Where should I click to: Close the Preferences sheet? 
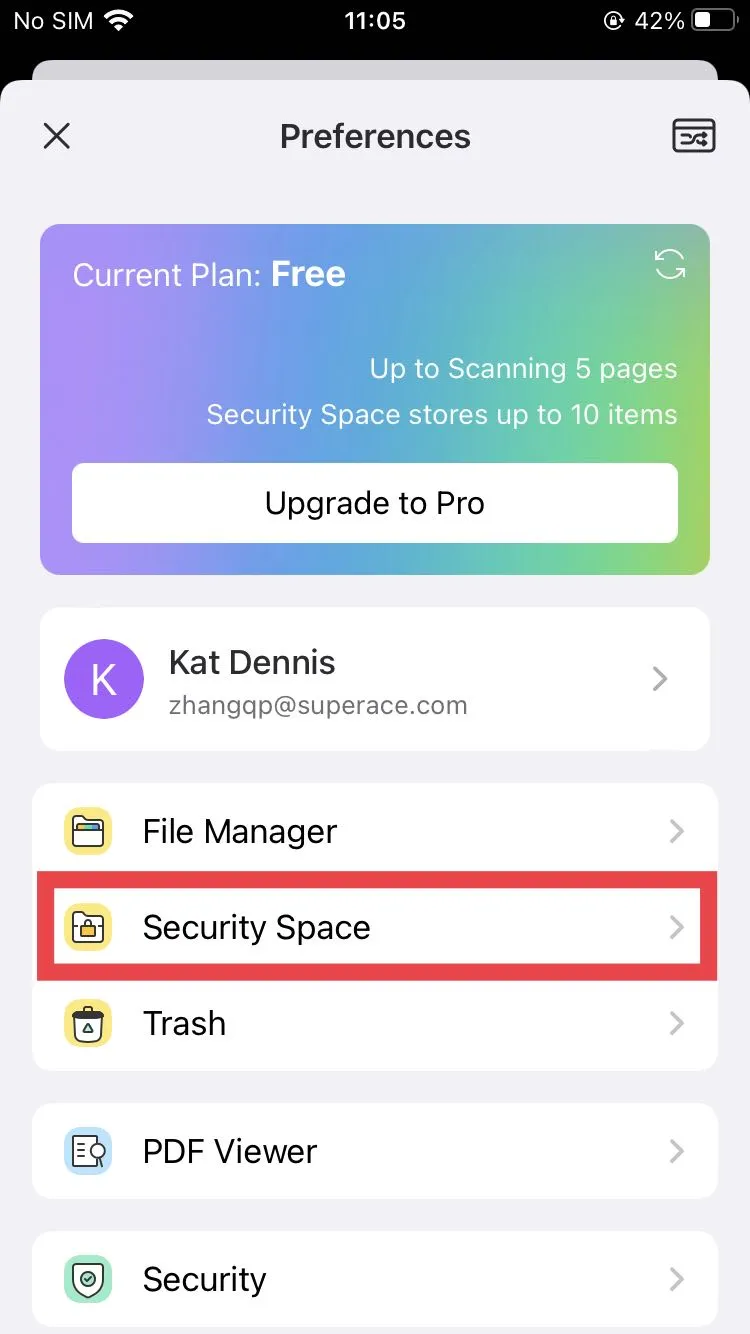57,136
